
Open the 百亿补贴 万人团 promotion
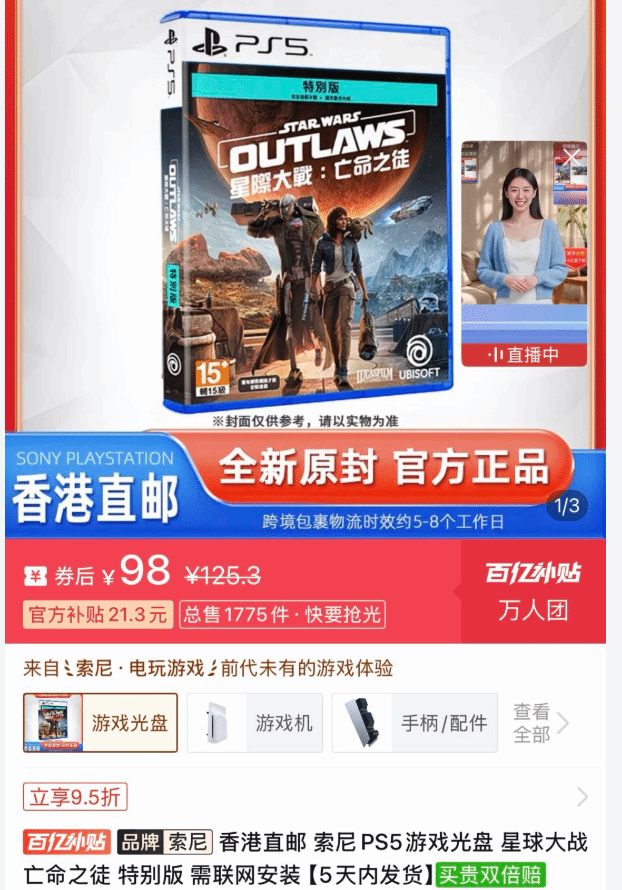(x=532, y=591)
